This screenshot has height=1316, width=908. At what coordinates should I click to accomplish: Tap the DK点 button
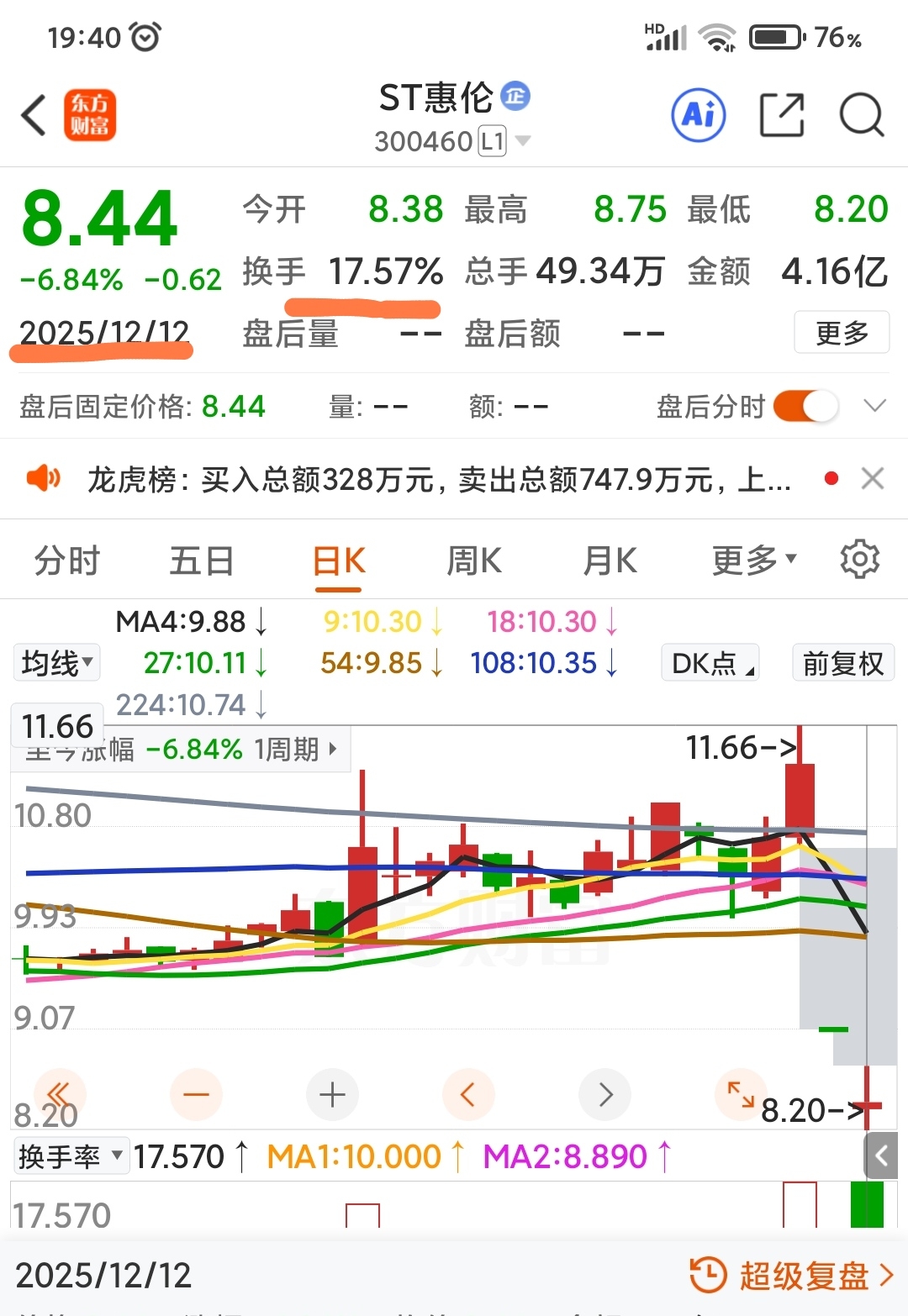pos(710,664)
